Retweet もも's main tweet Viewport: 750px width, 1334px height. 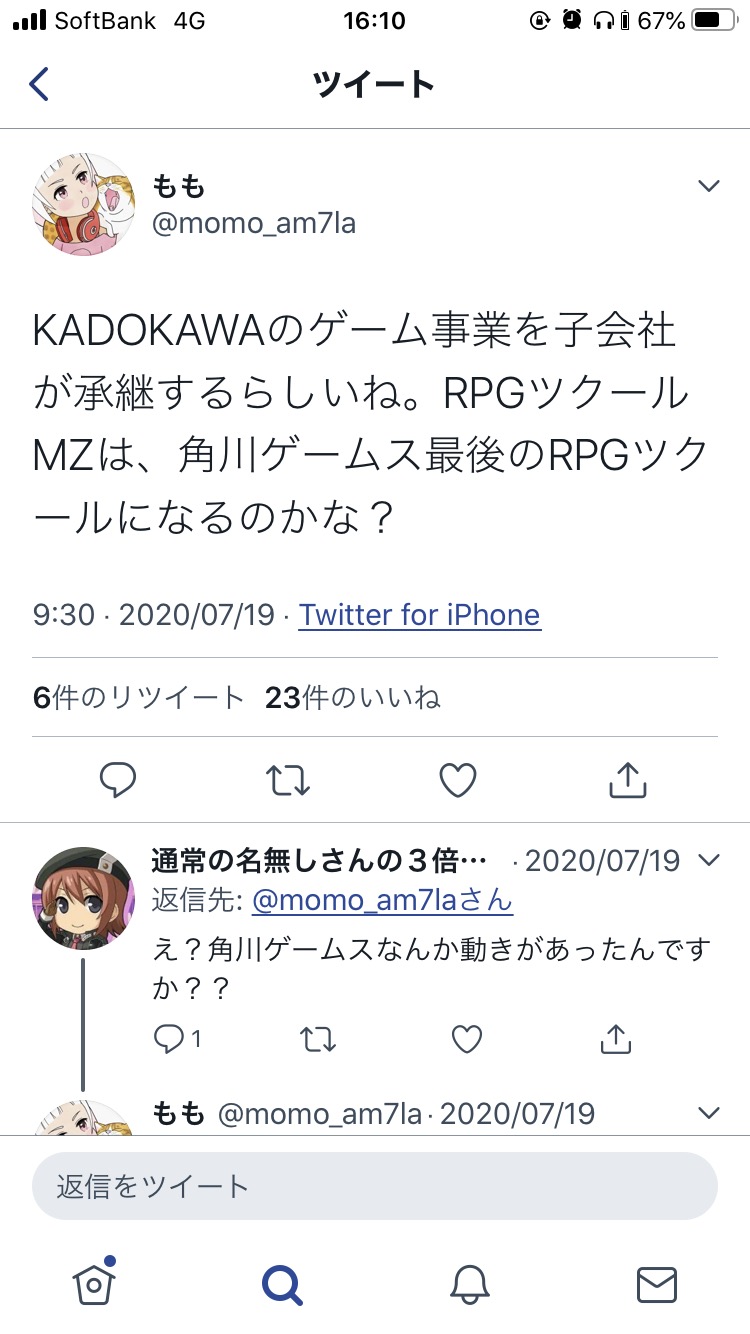288,780
